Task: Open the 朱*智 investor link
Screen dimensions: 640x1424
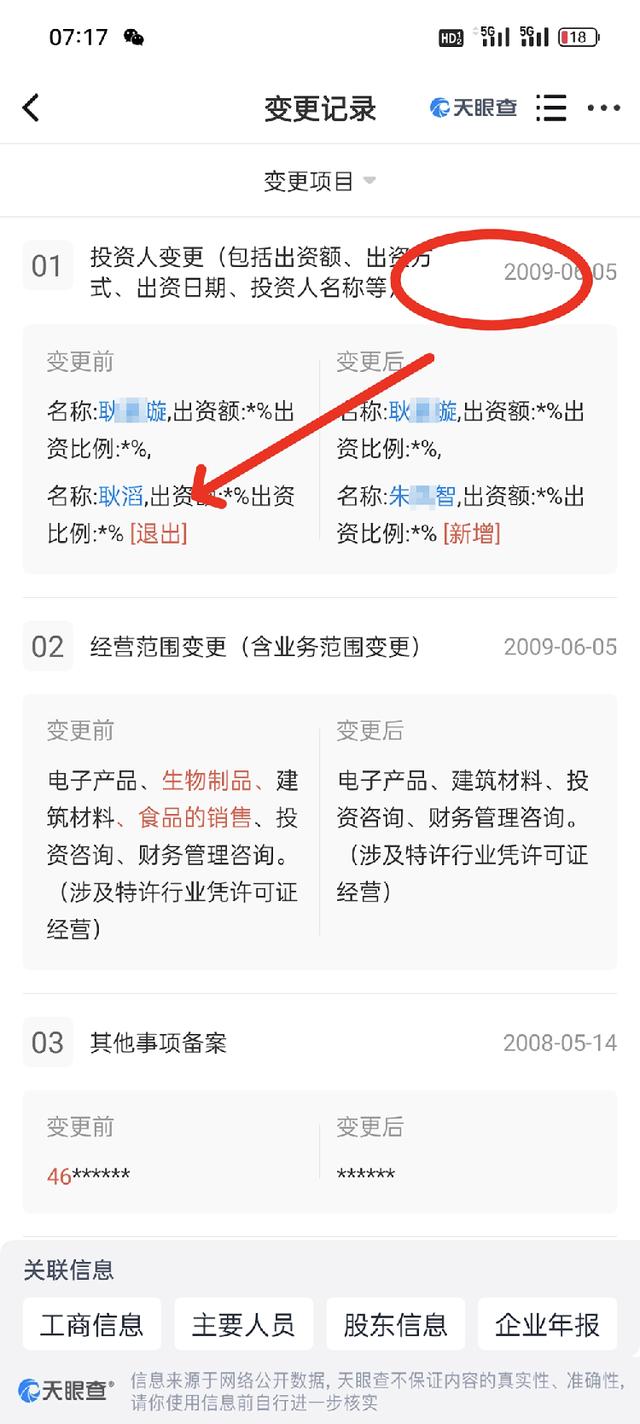Action: click(423, 496)
